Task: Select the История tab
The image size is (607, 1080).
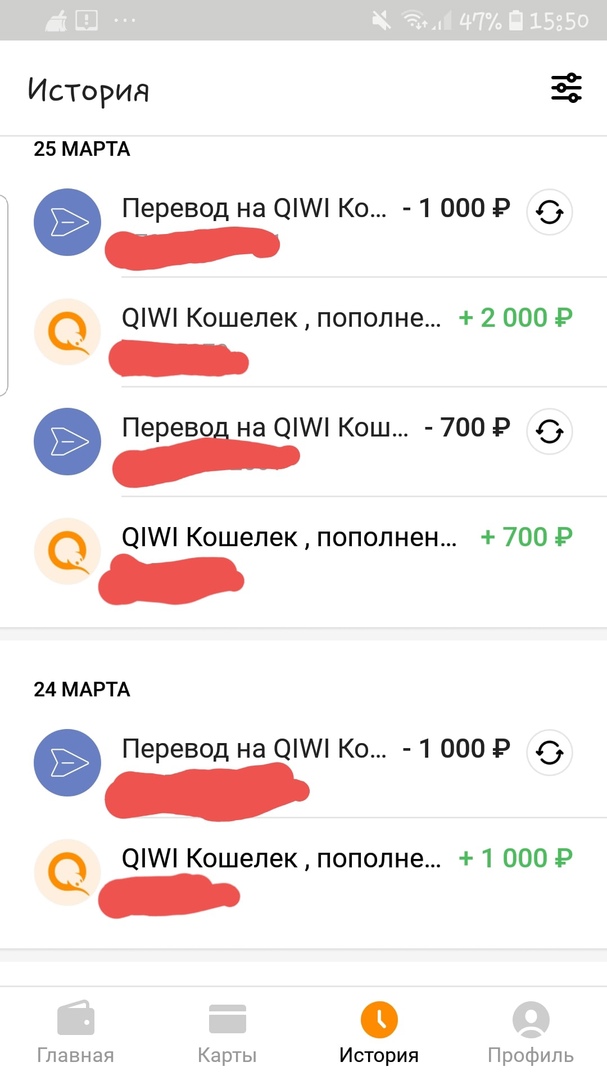Action: [x=379, y=1034]
